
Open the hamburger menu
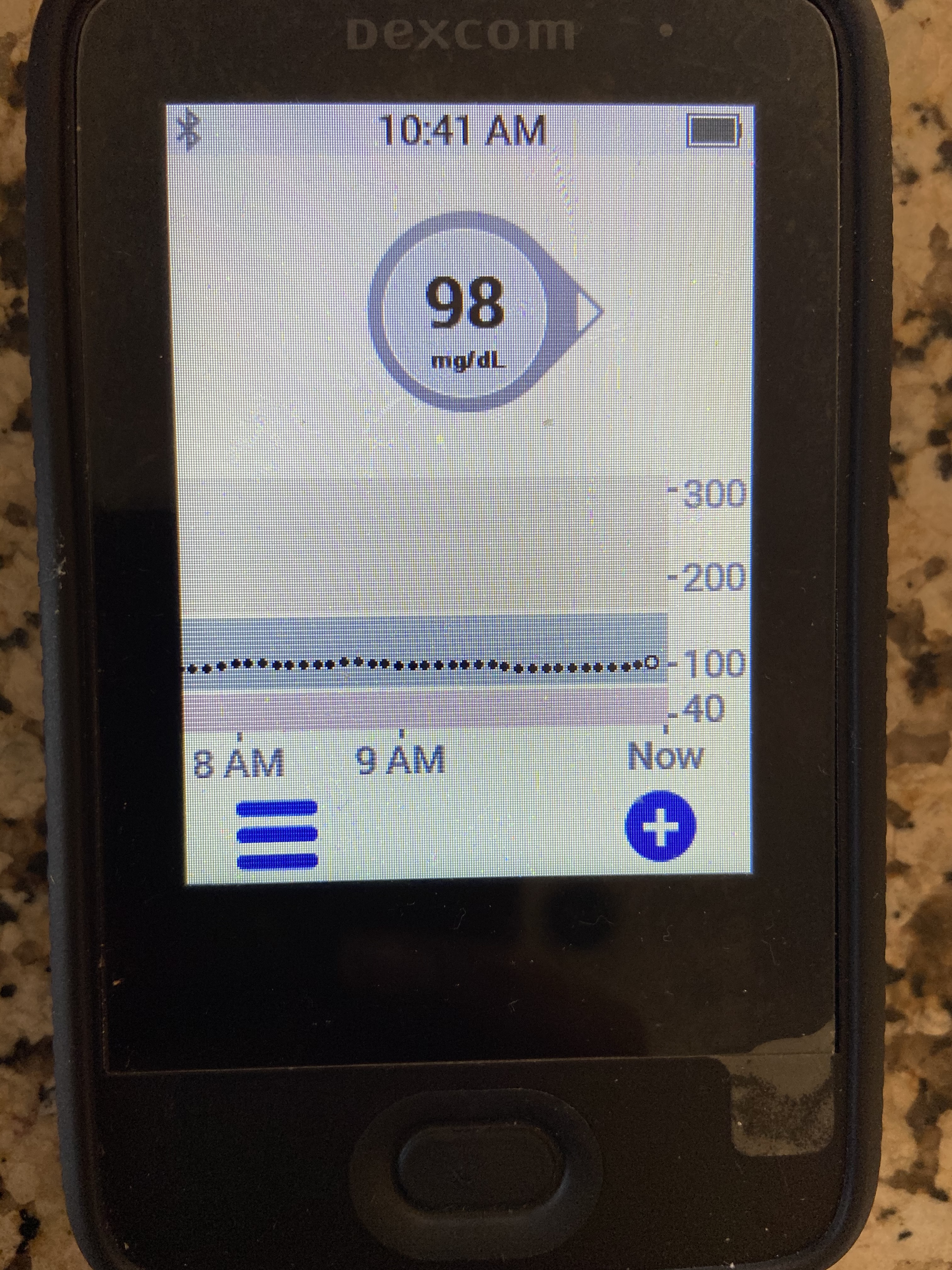pyautogui.click(x=277, y=834)
